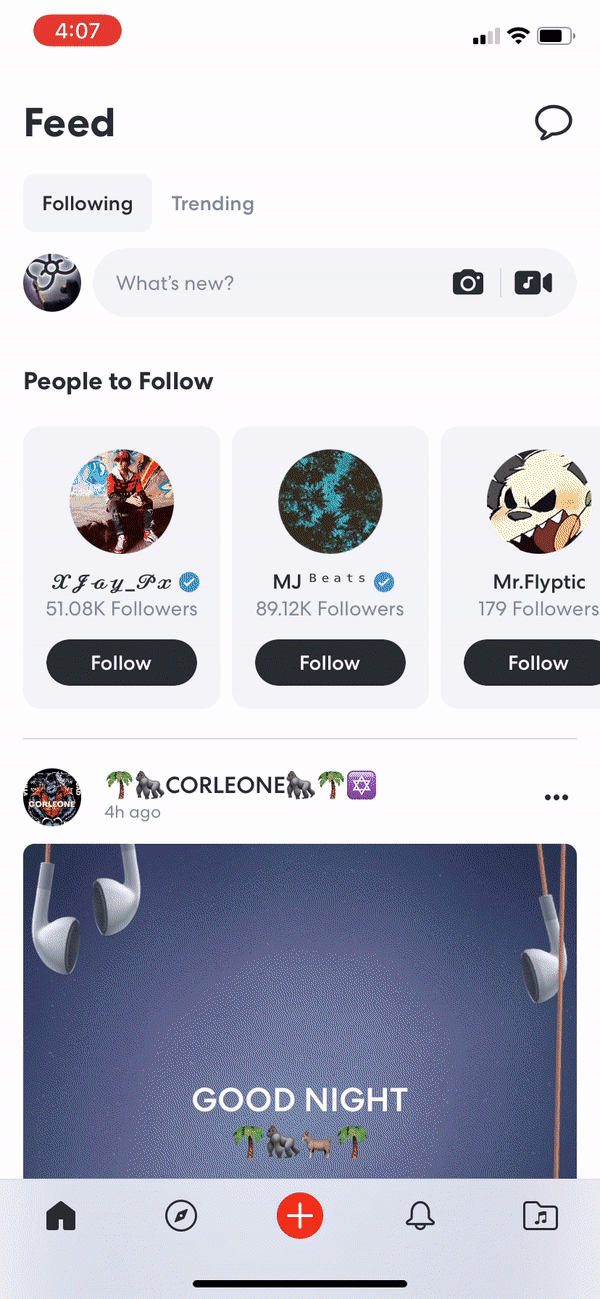View CORLEONE's profile avatar
Viewport: 600px width, 1299px height.
[52, 797]
